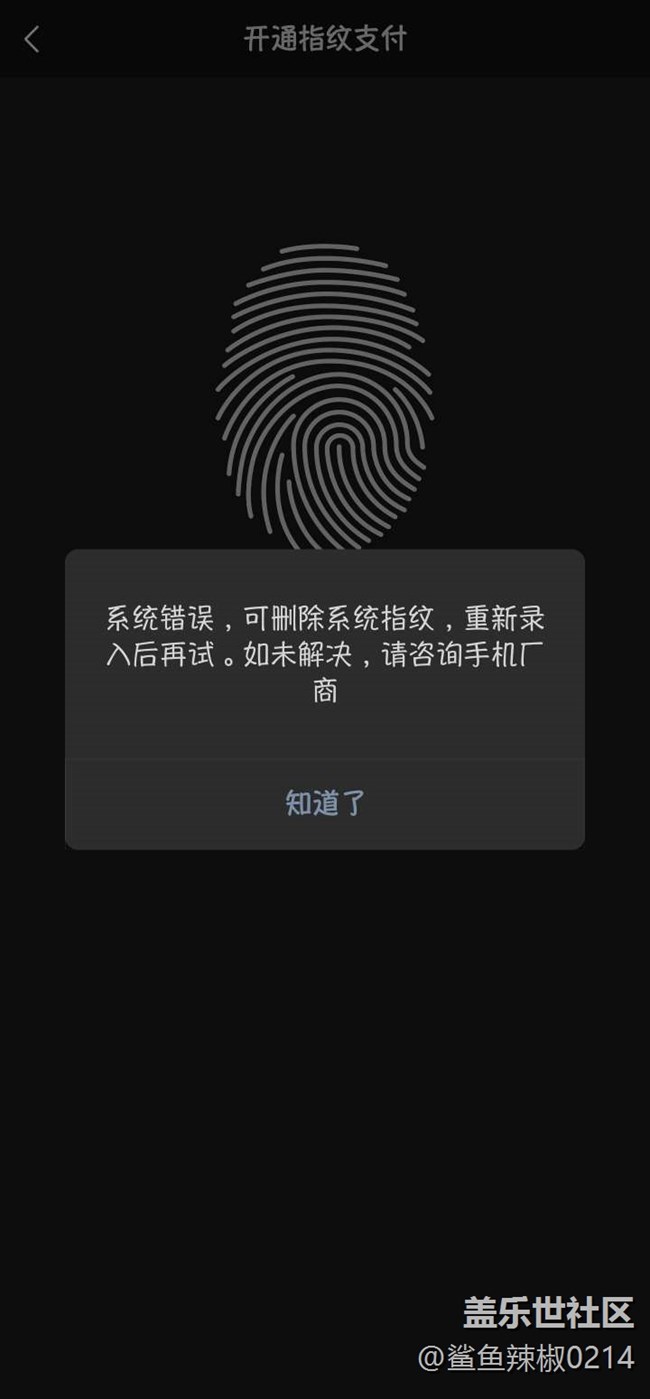The image size is (650, 1399).
Task: Go back from 开通指纹支付 page
Action: pyautogui.click(x=32, y=40)
